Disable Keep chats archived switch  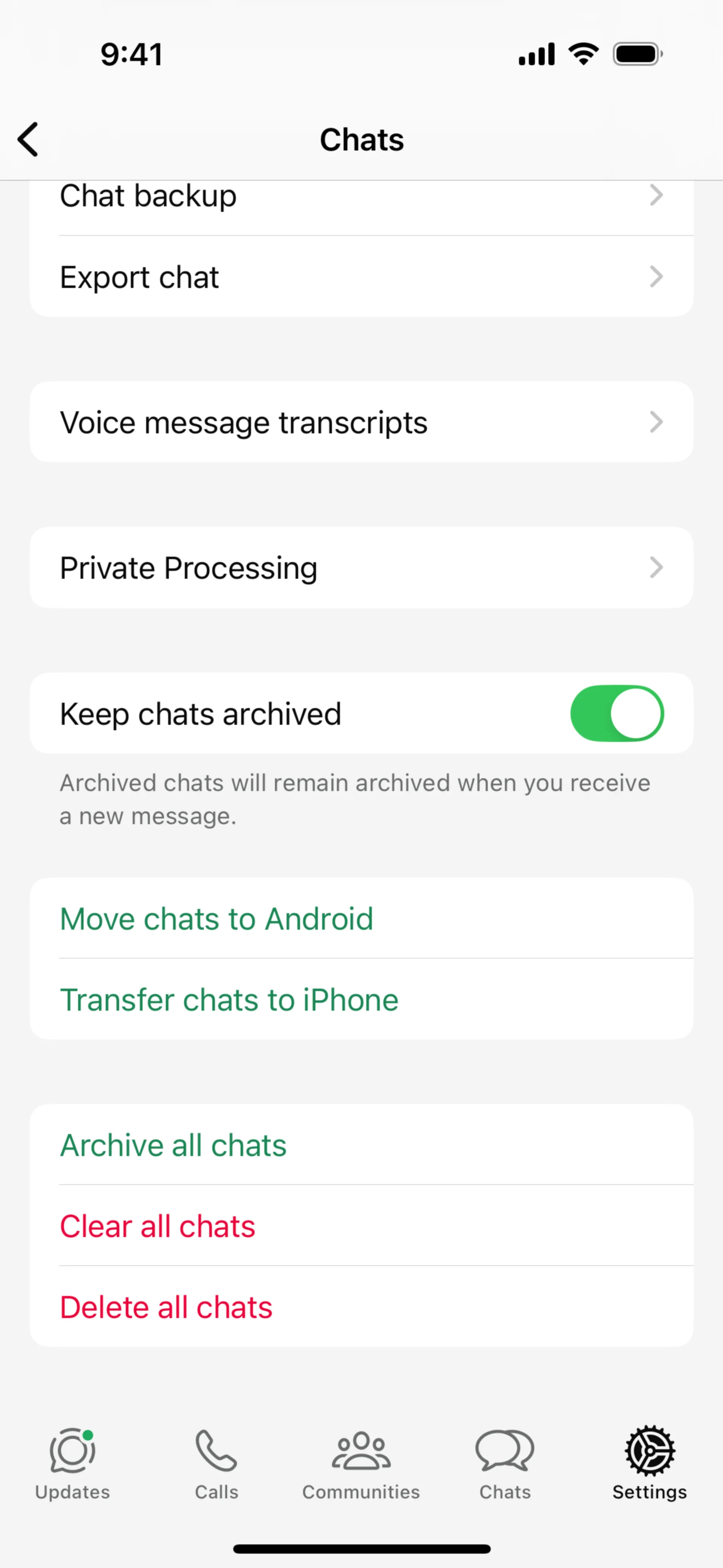tap(616, 714)
